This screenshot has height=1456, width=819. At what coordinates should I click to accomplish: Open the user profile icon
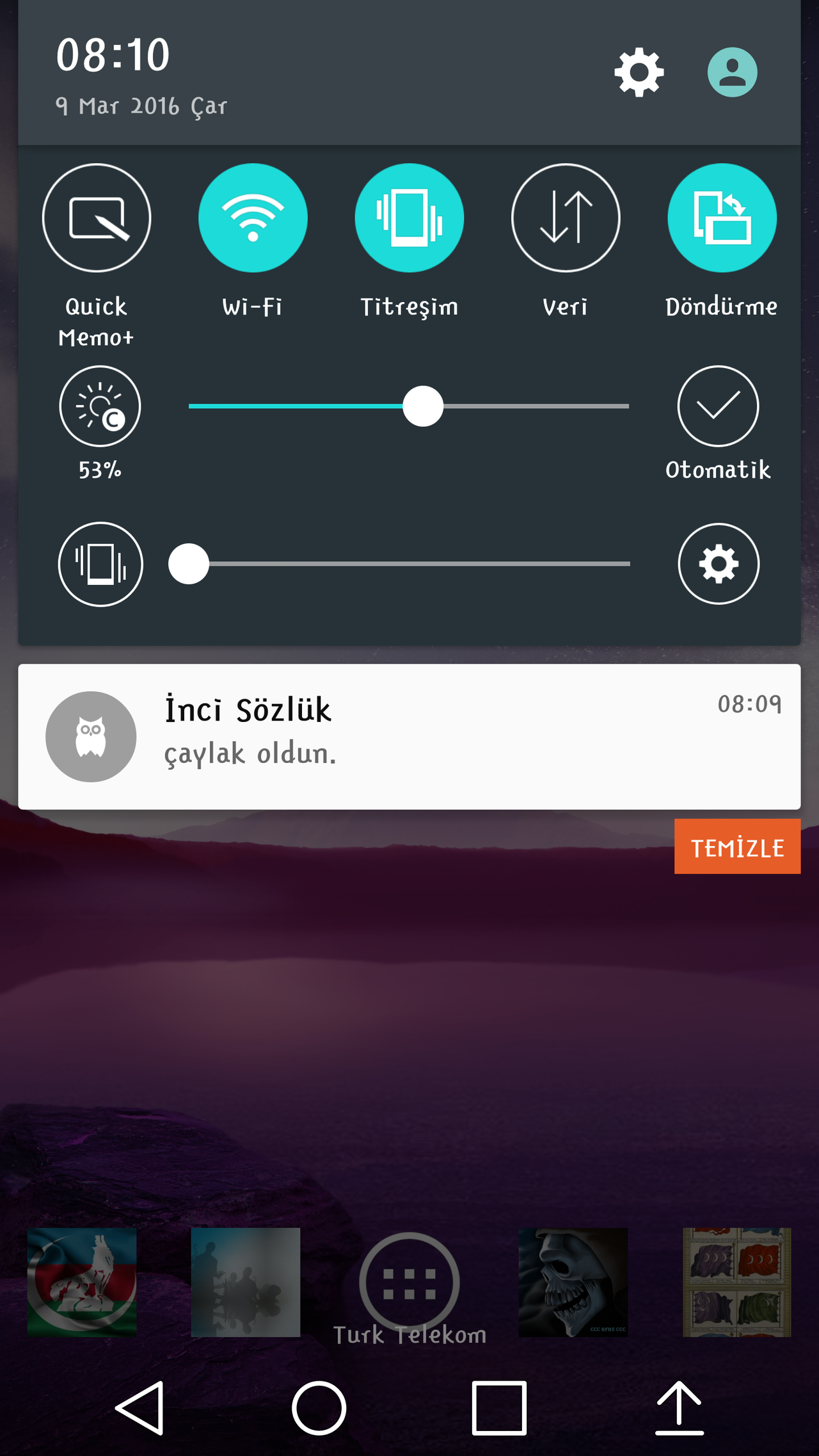(732, 72)
